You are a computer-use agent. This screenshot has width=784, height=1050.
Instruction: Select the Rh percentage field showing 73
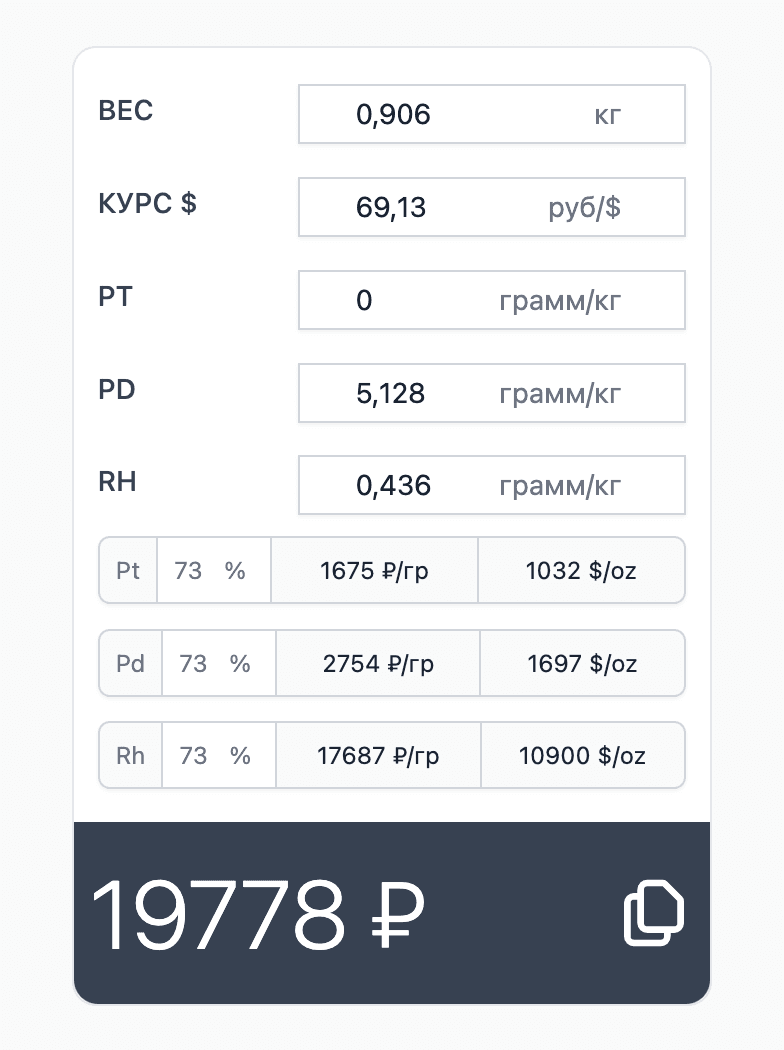click(x=218, y=755)
